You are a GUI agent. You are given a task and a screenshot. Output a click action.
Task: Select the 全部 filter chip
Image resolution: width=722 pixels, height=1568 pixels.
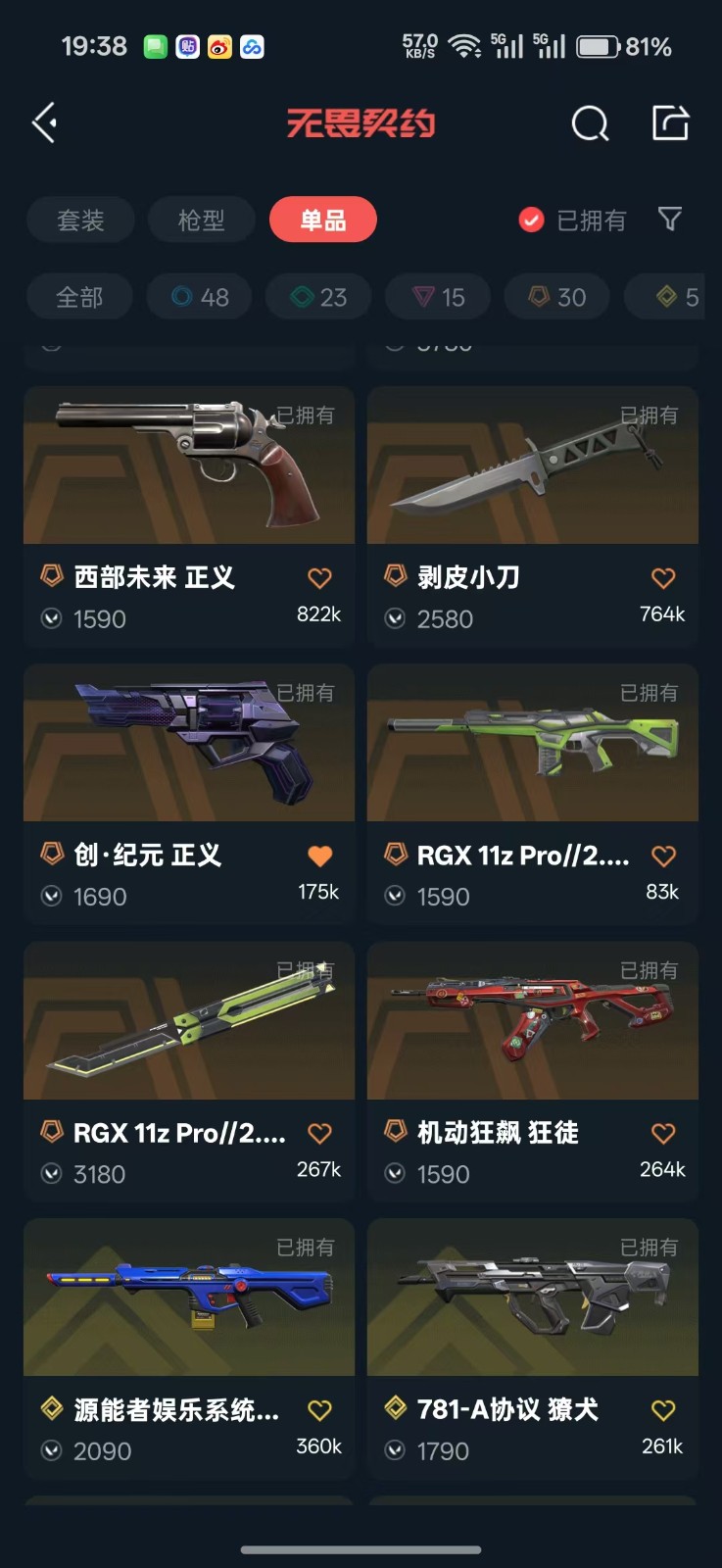(79, 297)
